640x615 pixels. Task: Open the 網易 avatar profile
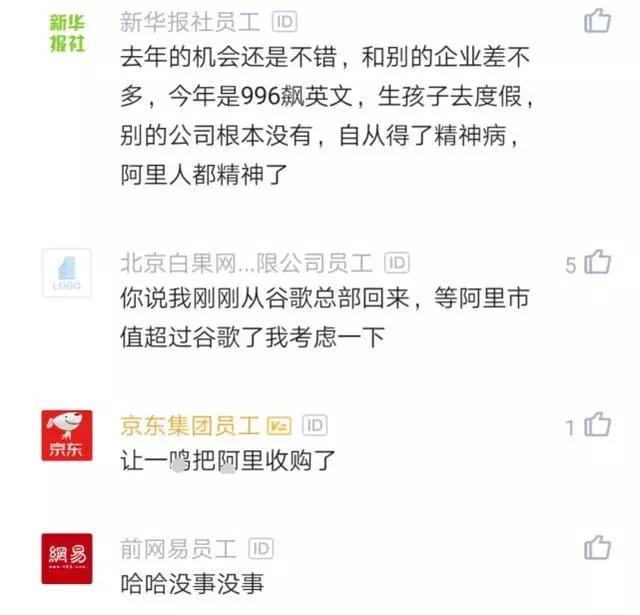coord(67,558)
